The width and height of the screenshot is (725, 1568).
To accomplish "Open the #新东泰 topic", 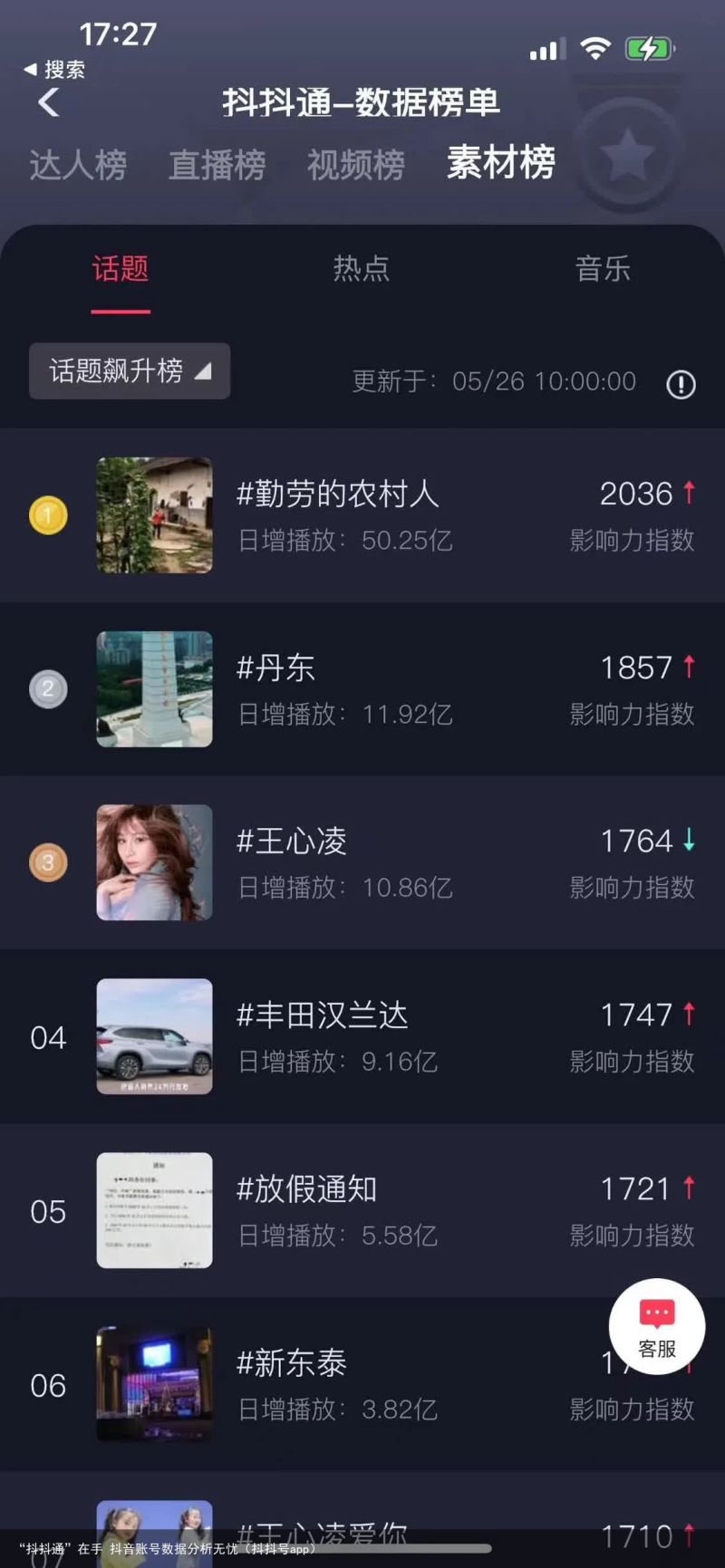I will (362, 1384).
